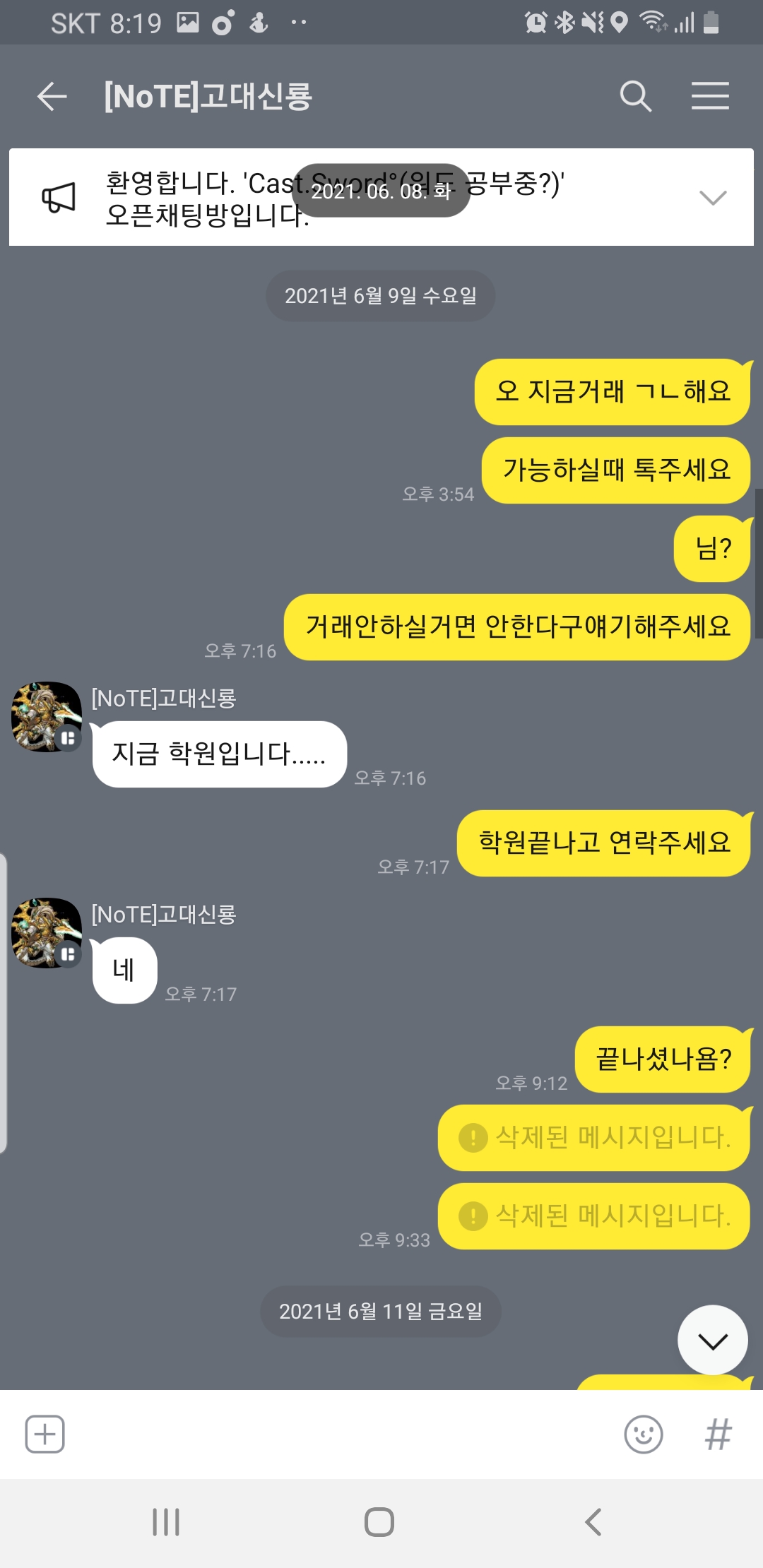Open the chat room hamburger menu
Screen dimensions: 763x1568
click(710, 96)
